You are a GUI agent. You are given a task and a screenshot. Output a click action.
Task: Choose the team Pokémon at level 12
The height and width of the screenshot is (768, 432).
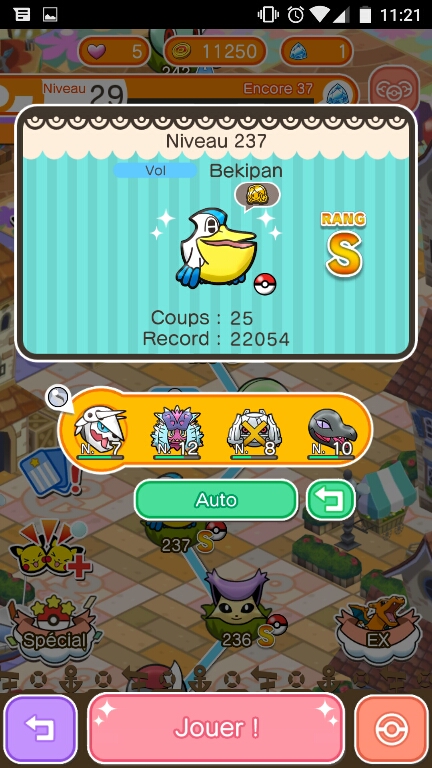(x=177, y=432)
